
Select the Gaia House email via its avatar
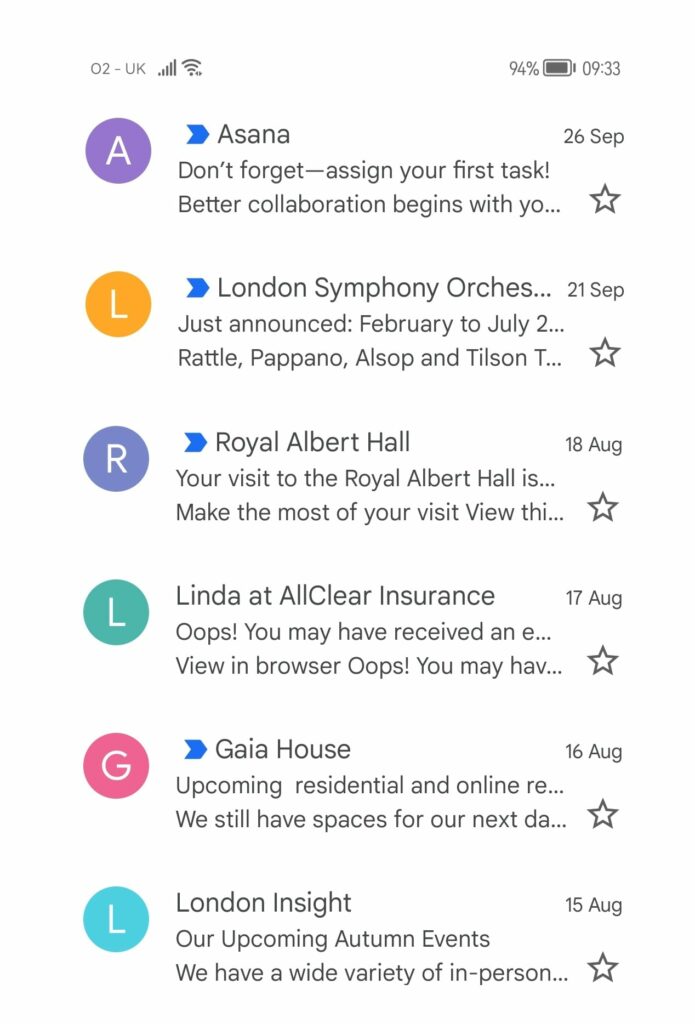(x=116, y=765)
